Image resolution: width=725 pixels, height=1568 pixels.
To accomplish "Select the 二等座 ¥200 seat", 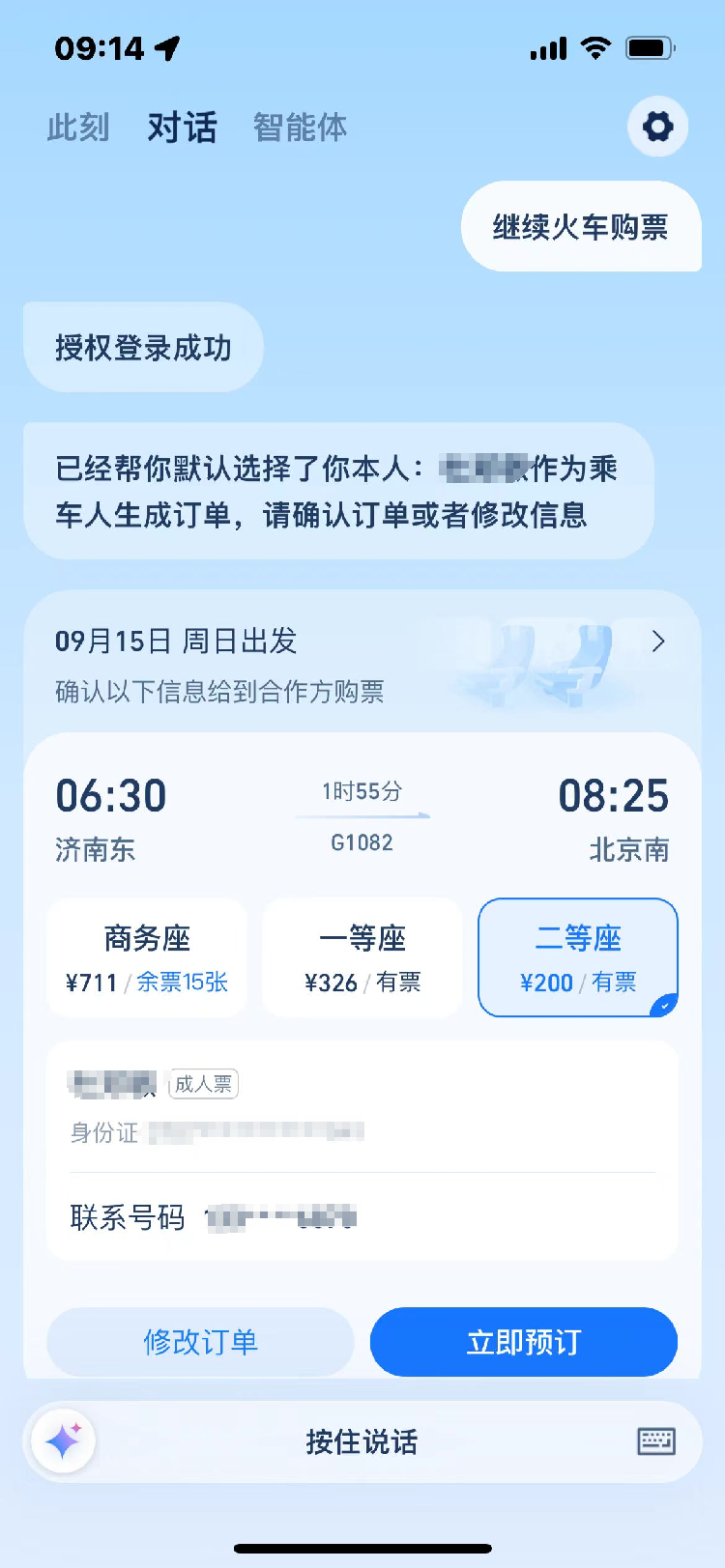I will 578,957.
